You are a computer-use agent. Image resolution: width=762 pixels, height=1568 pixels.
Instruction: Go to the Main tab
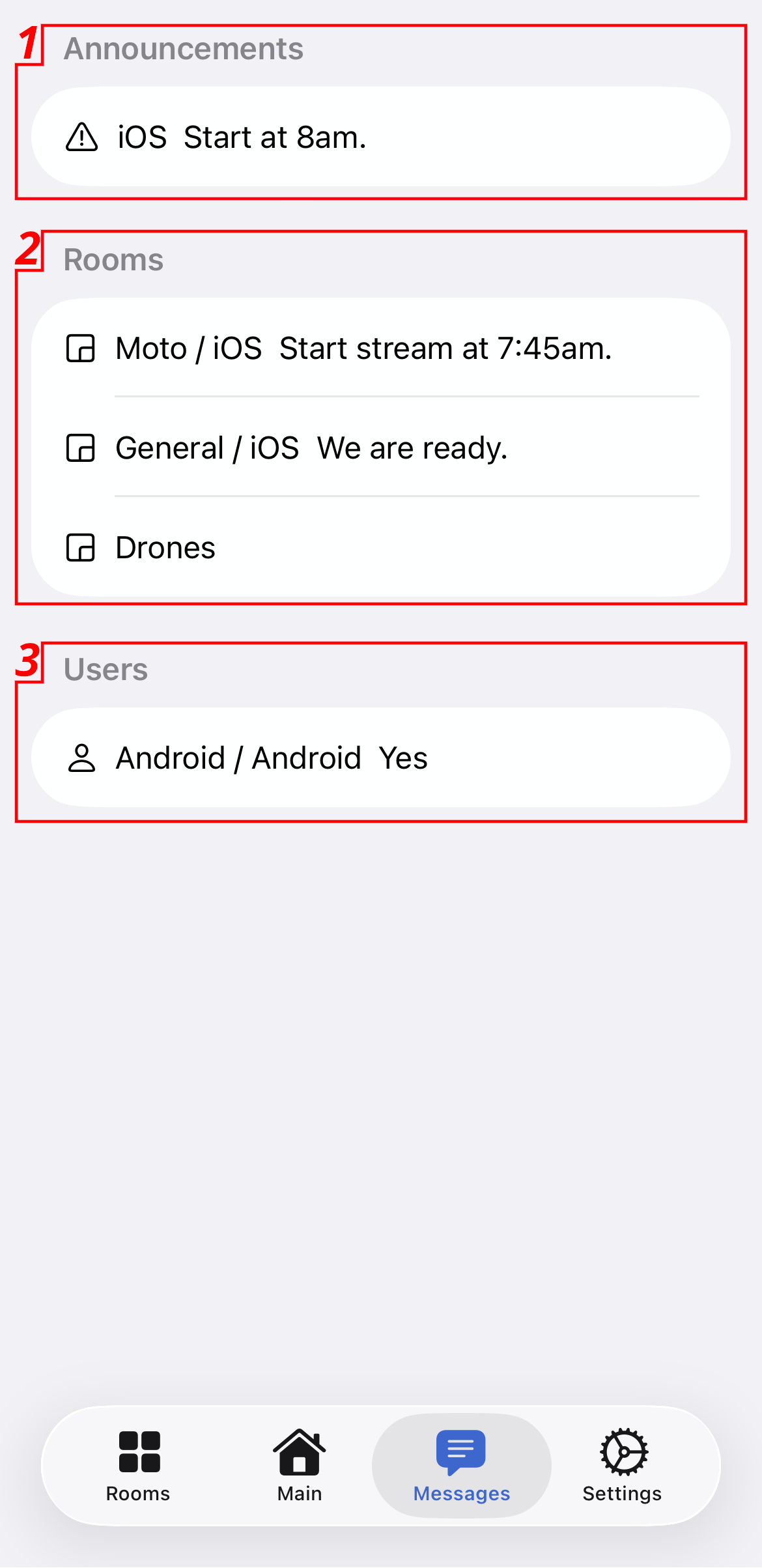click(300, 1466)
